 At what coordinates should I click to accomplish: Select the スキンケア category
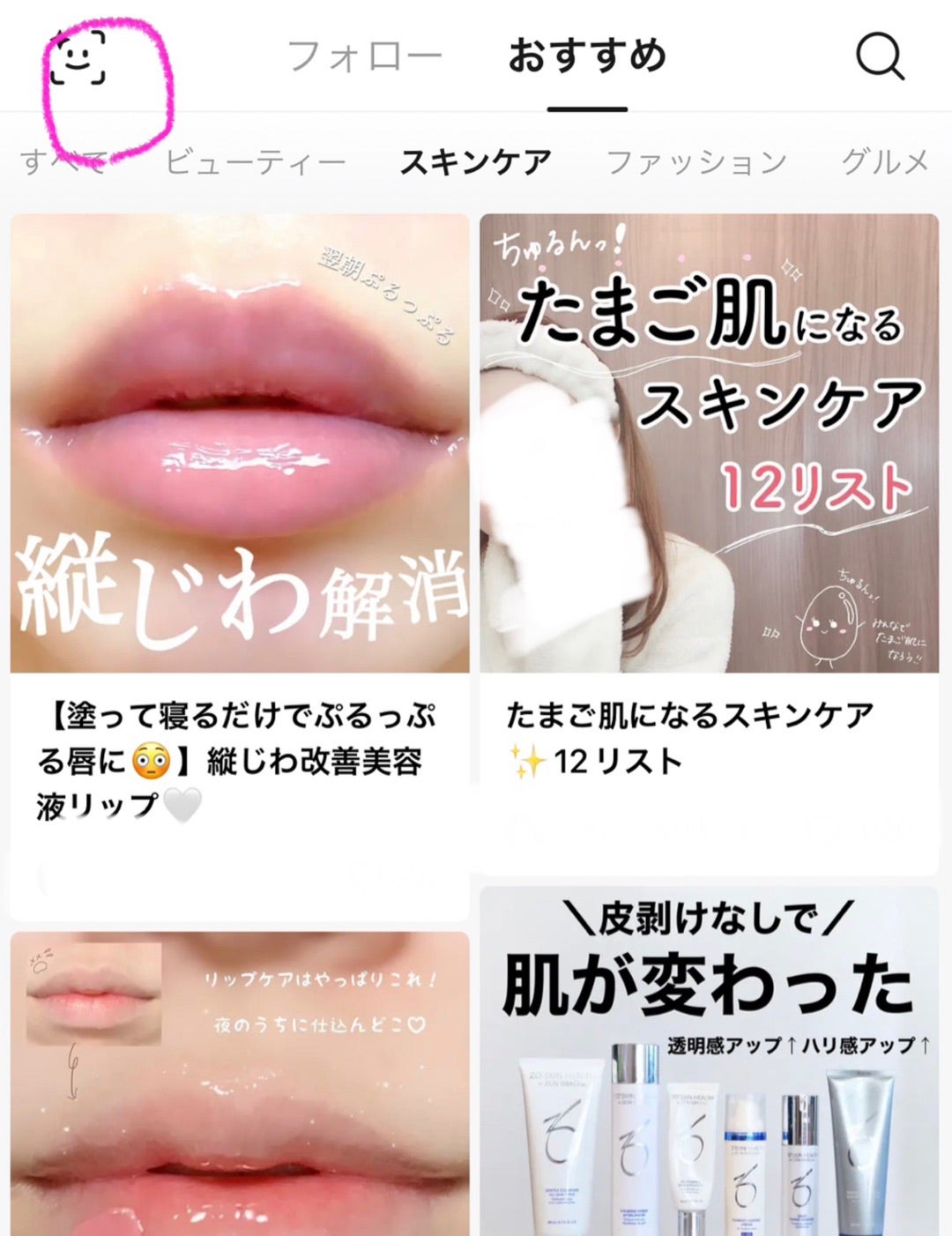[476, 162]
